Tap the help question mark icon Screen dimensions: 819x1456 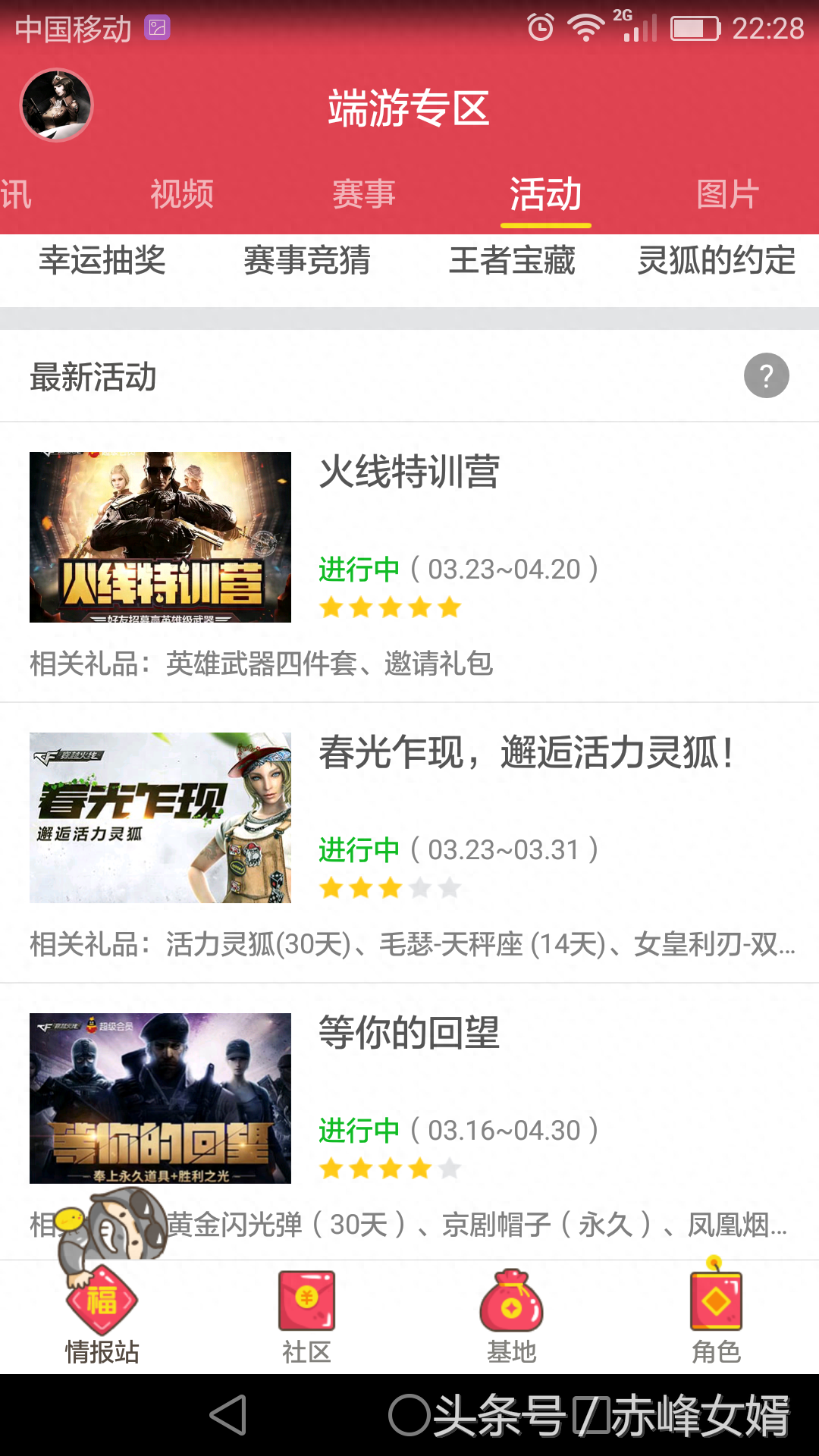click(766, 376)
